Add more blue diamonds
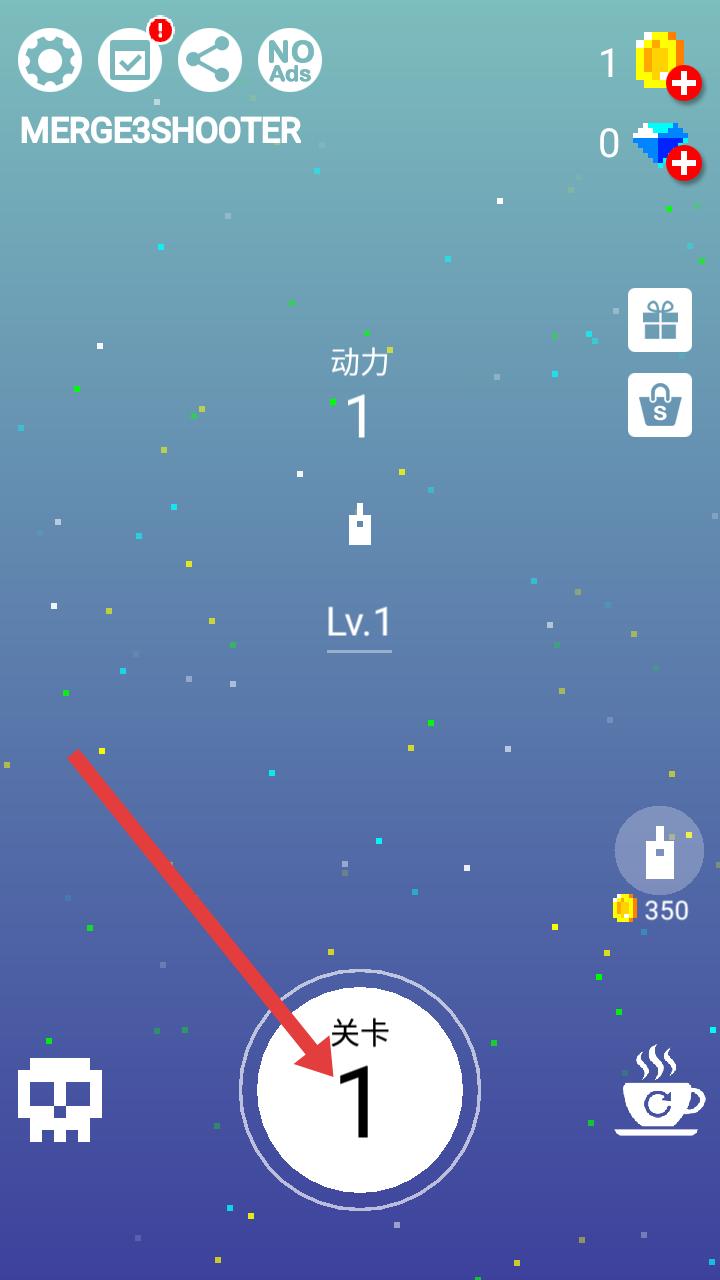 point(683,162)
